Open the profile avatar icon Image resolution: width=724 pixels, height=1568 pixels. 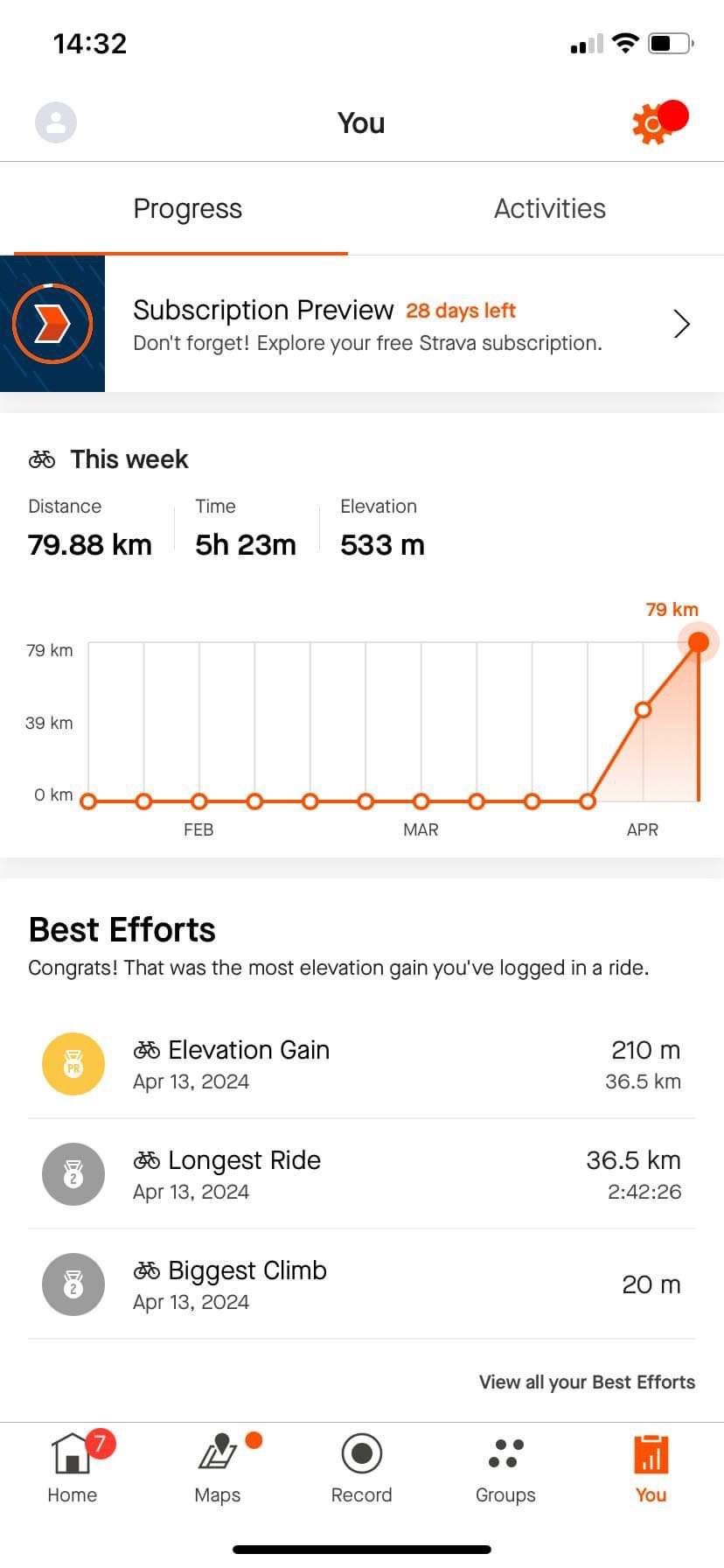click(x=56, y=122)
